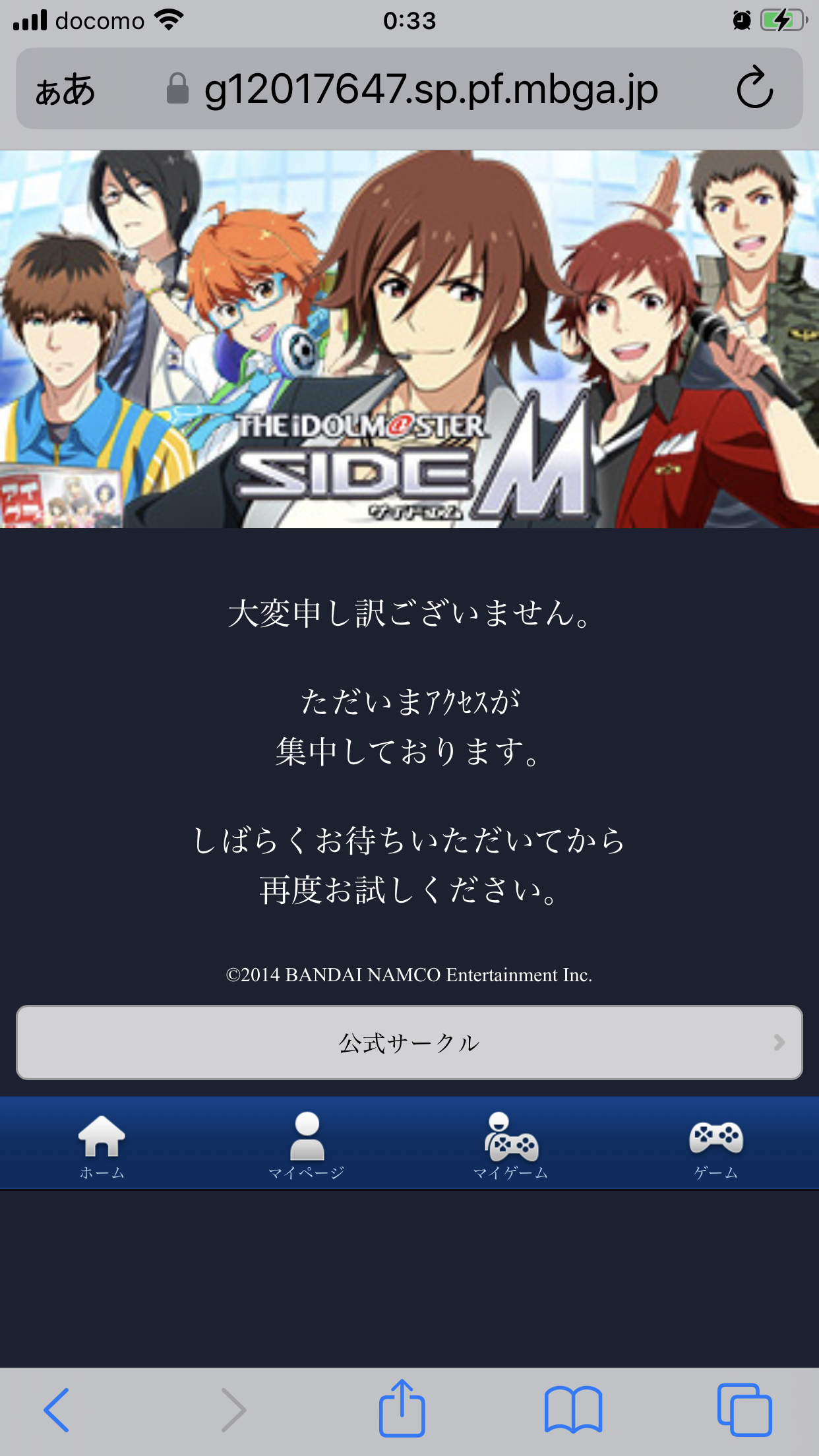Go back with Safari's back arrow
Image resolution: width=819 pixels, height=1456 pixels.
pyautogui.click(x=57, y=1410)
